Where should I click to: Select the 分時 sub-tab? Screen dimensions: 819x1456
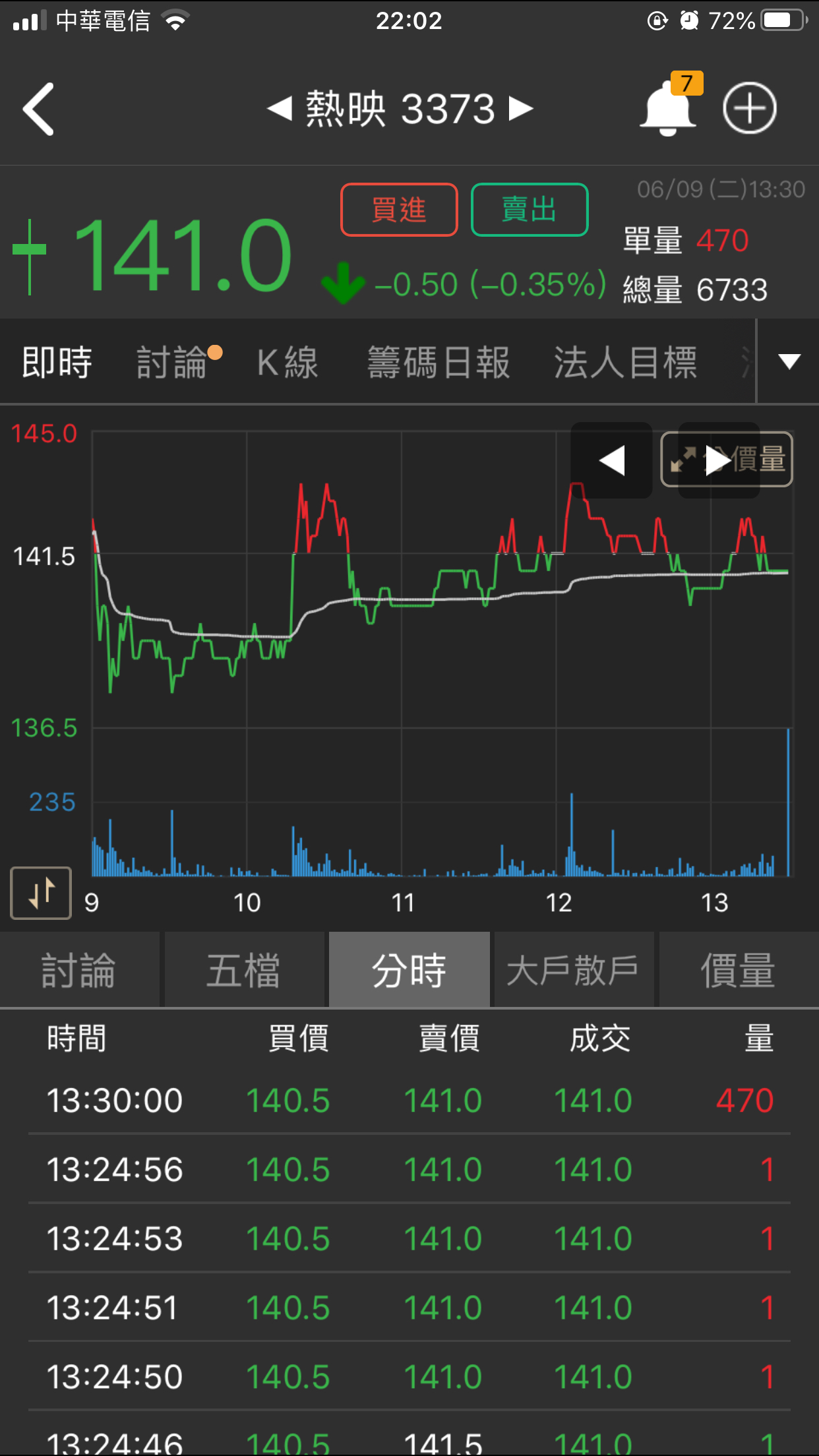coord(409,971)
